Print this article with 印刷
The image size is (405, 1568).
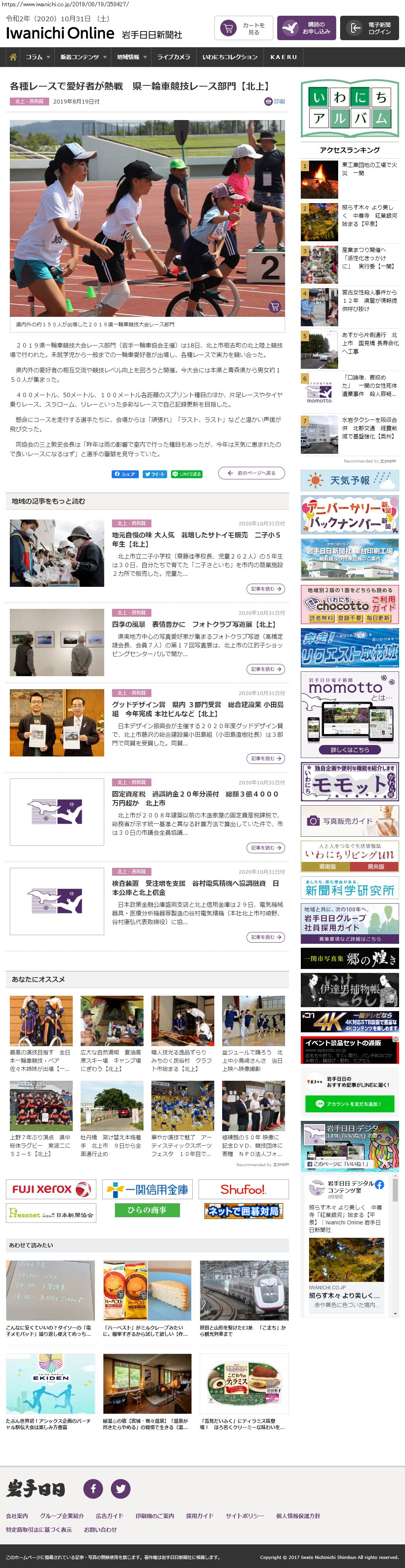tap(275, 102)
